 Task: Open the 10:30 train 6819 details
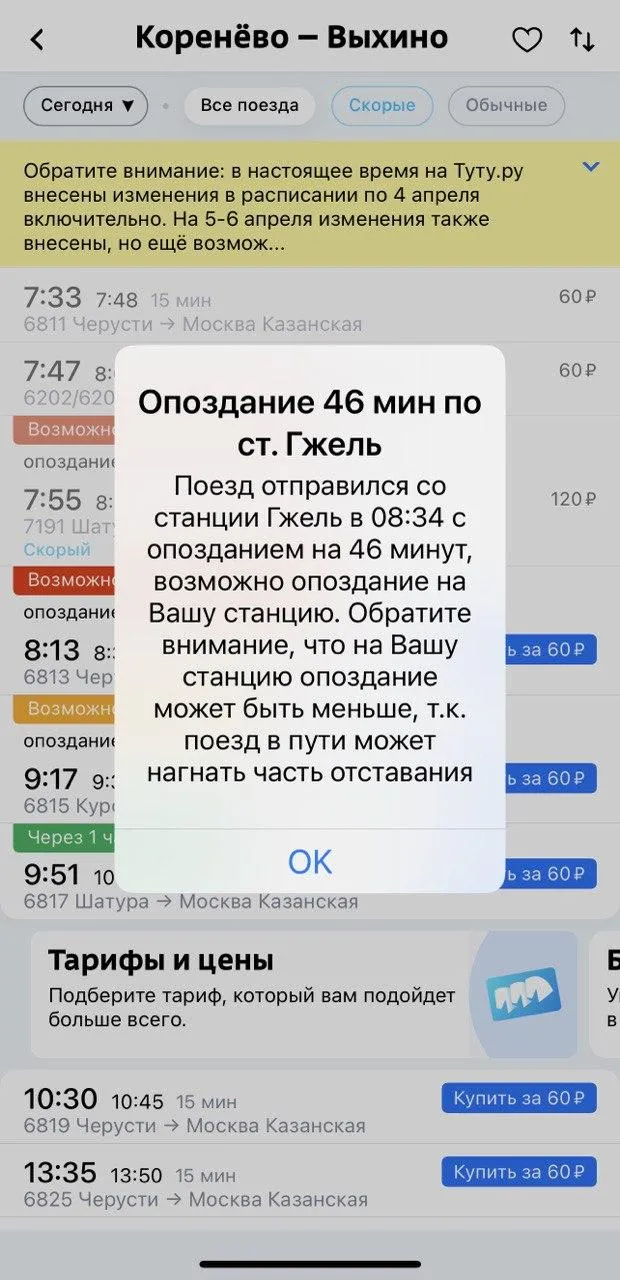pyautogui.click(x=200, y=1111)
